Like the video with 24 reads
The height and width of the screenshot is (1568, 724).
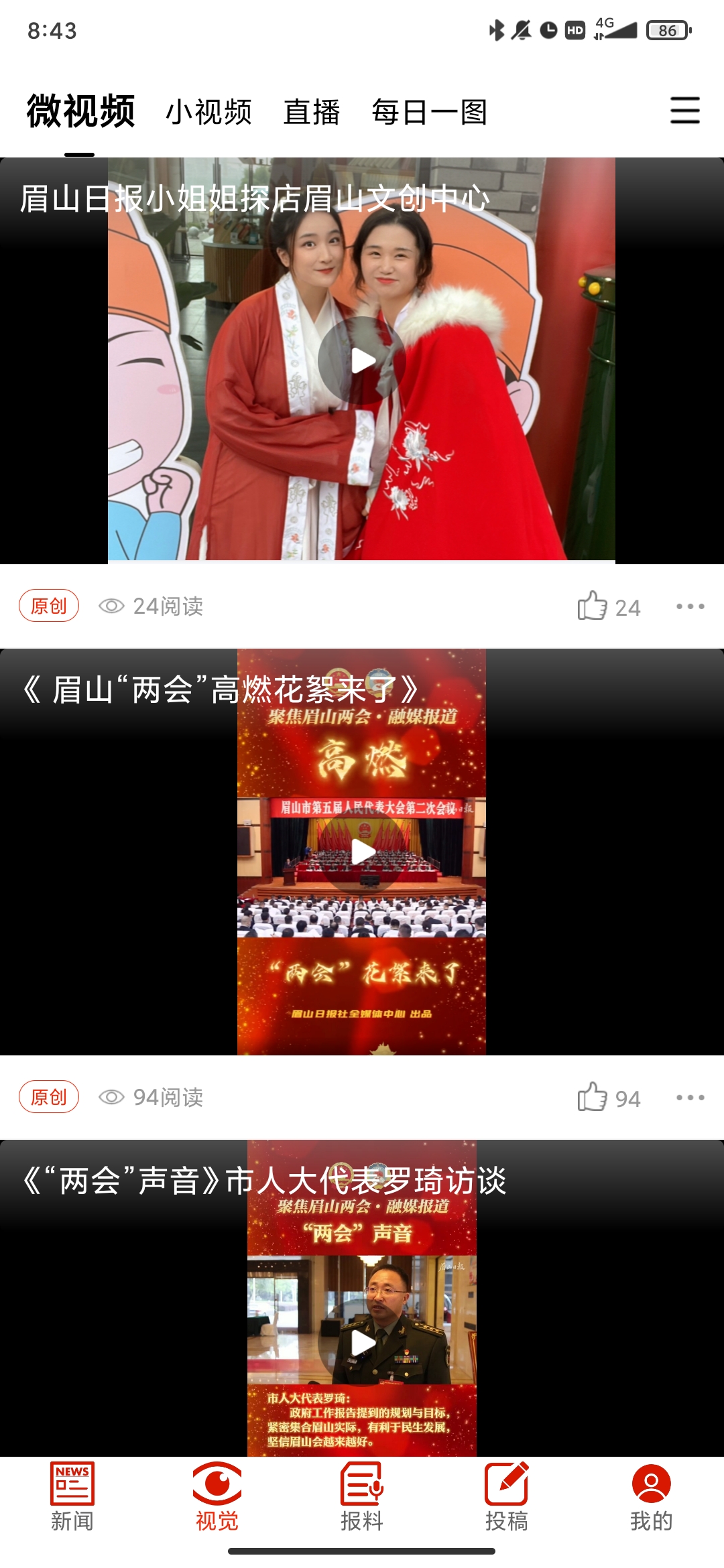(593, 606)
